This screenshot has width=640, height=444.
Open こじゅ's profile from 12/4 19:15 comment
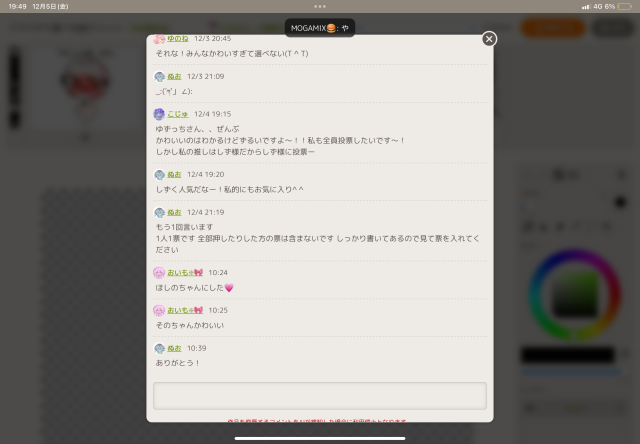click(178, 114)
